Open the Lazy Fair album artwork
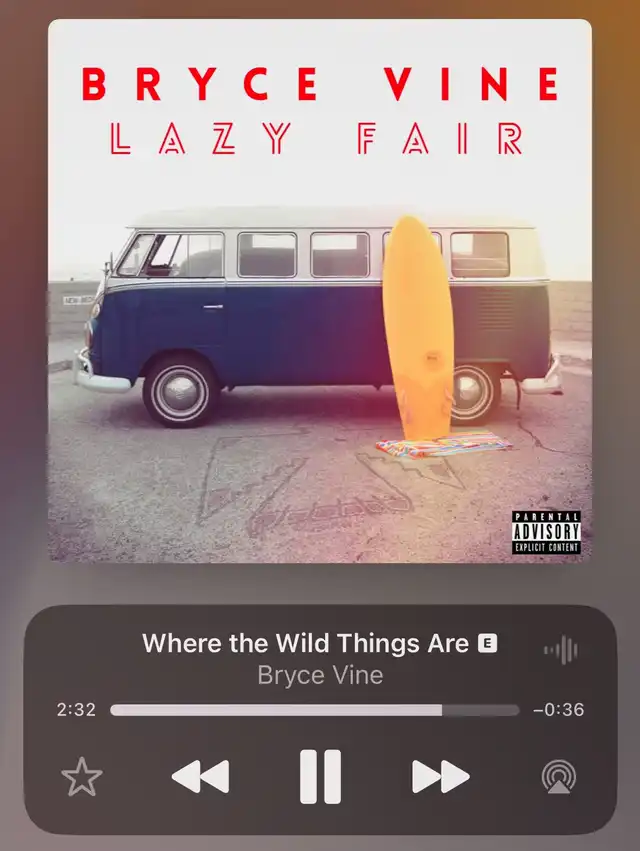Viewport: 640px width, 851px height. pos(320,290)
